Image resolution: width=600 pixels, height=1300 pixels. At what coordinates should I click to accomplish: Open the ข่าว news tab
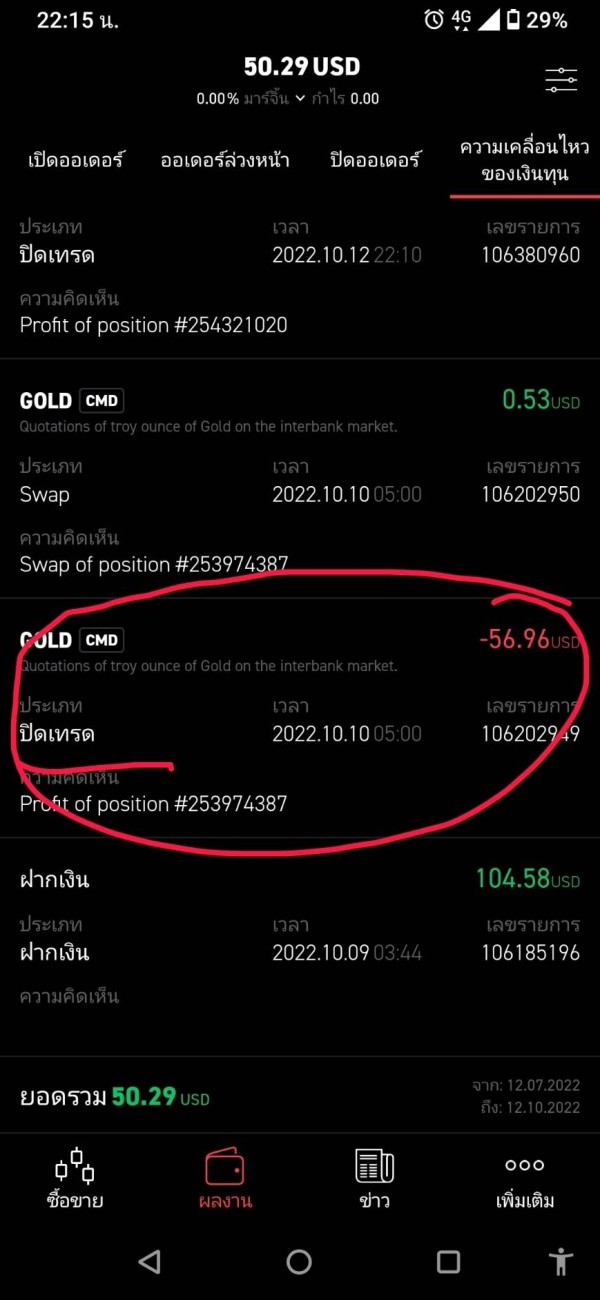[x=375, y=1180]
